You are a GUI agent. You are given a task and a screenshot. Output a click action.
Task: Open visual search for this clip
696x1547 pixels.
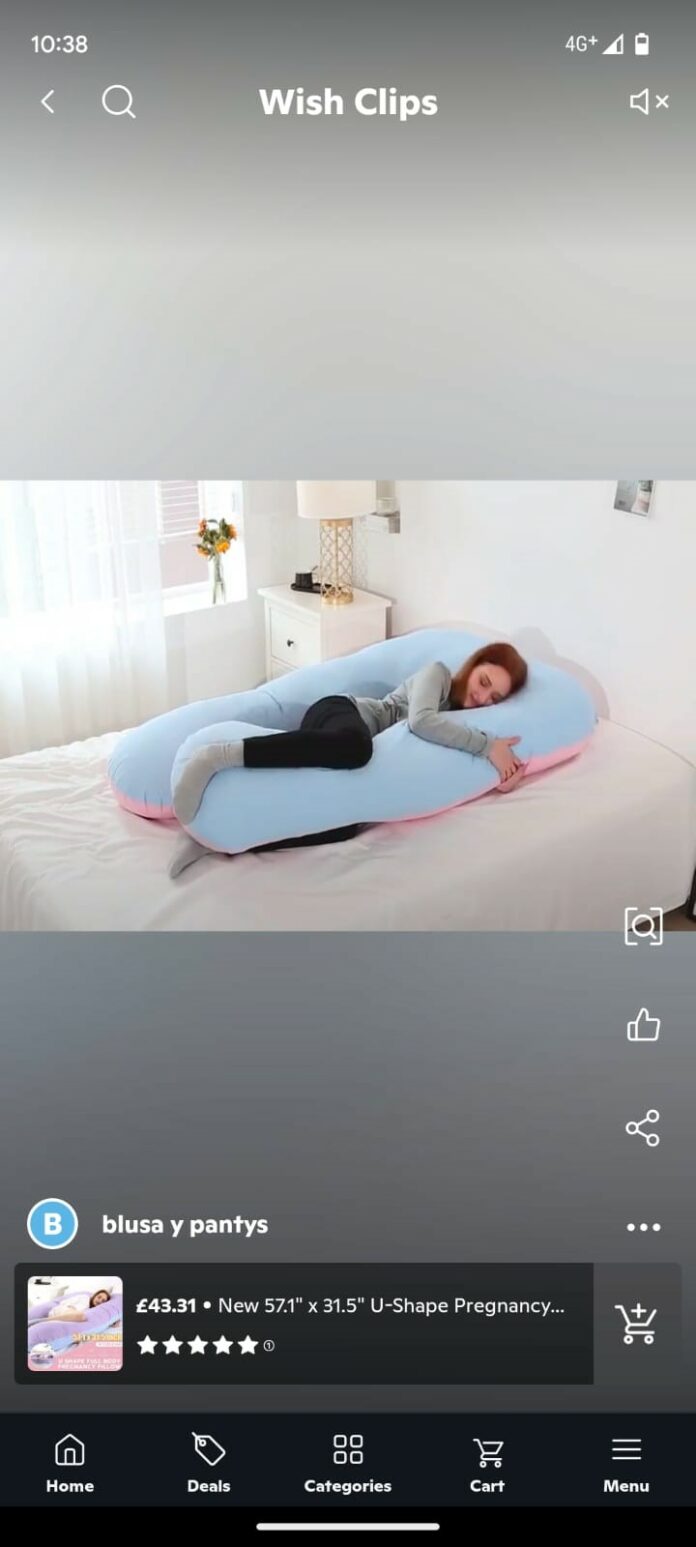(643, 926)
